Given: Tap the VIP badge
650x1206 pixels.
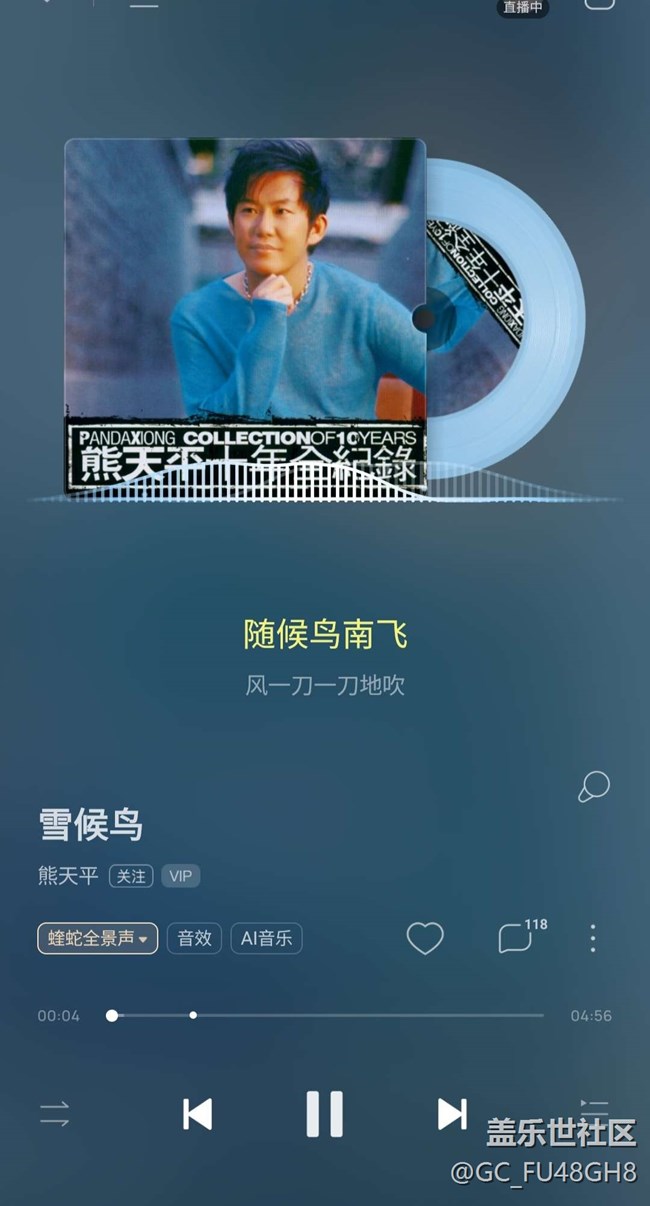Looking at the screenshot, I should (x=181, y=876).
